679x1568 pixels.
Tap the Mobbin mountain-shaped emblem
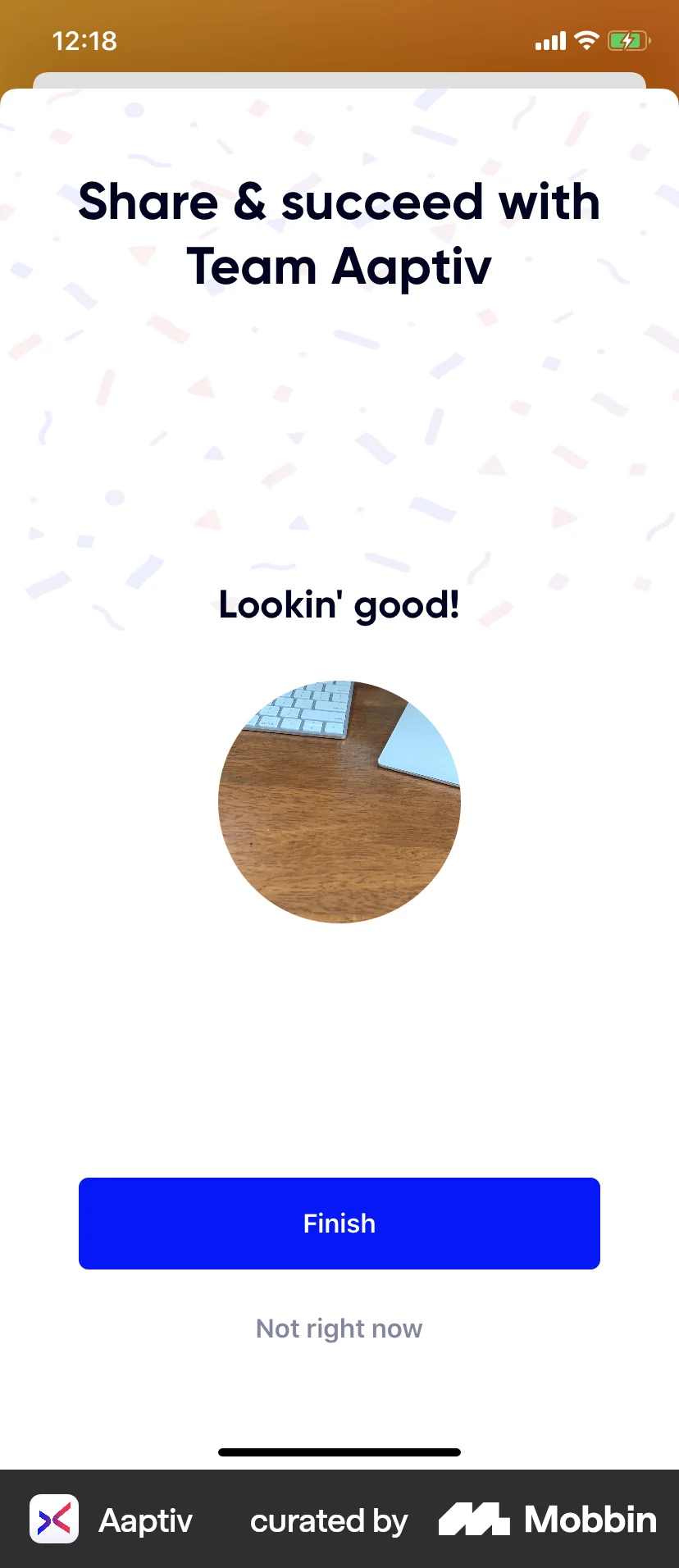(x=474, y=1518)
